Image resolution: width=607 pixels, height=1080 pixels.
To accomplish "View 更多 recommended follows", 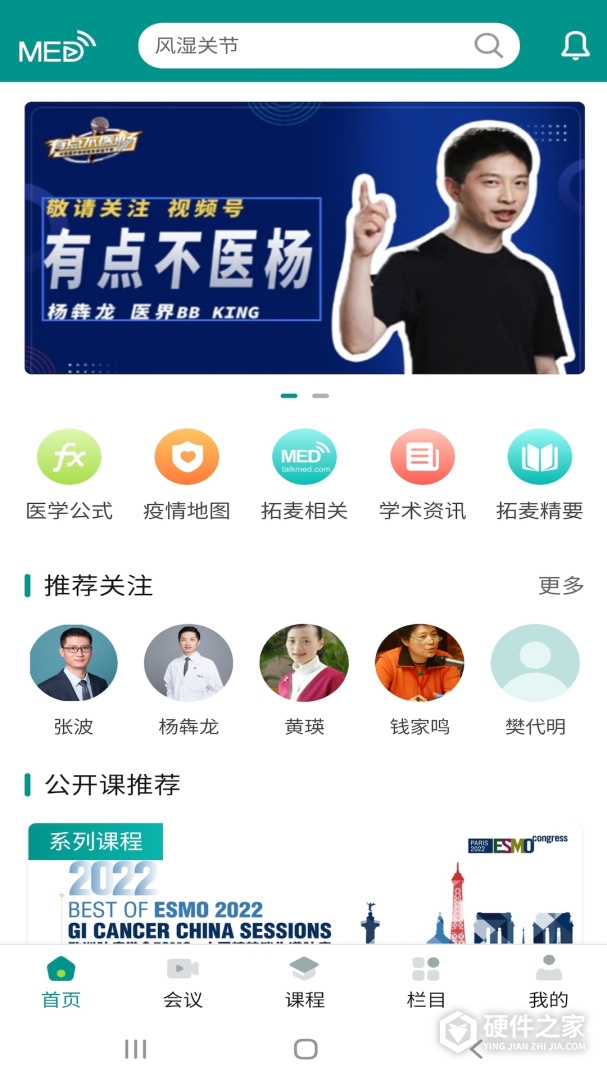I will (x=560, y=586).
